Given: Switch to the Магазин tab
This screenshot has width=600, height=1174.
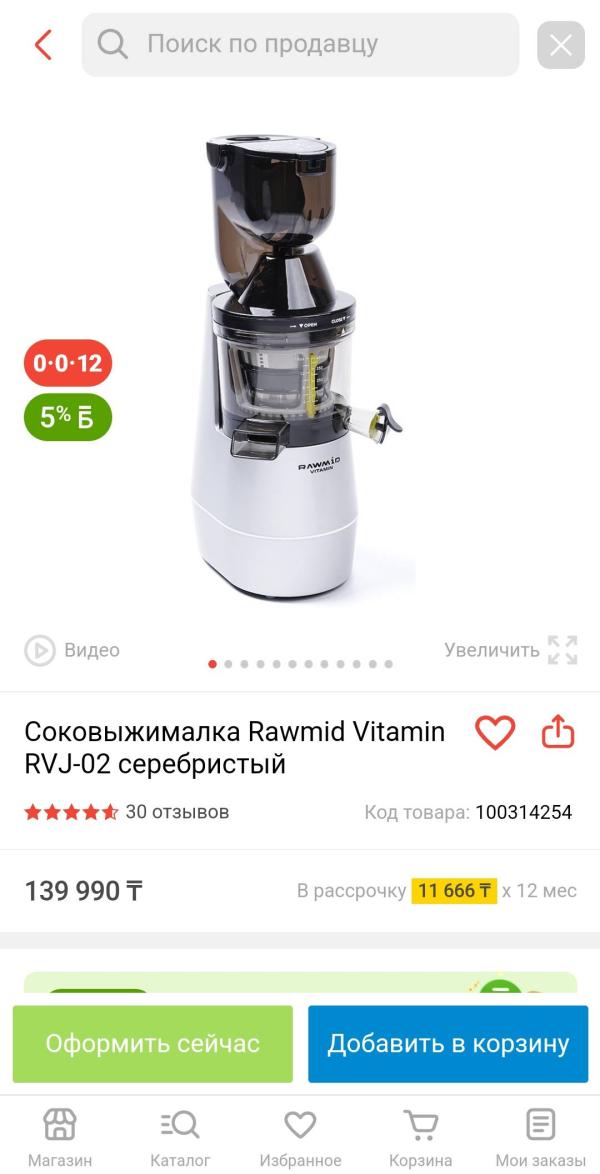Looking at the screenshot, I should pyautogui.click(x=60, y=1137).
